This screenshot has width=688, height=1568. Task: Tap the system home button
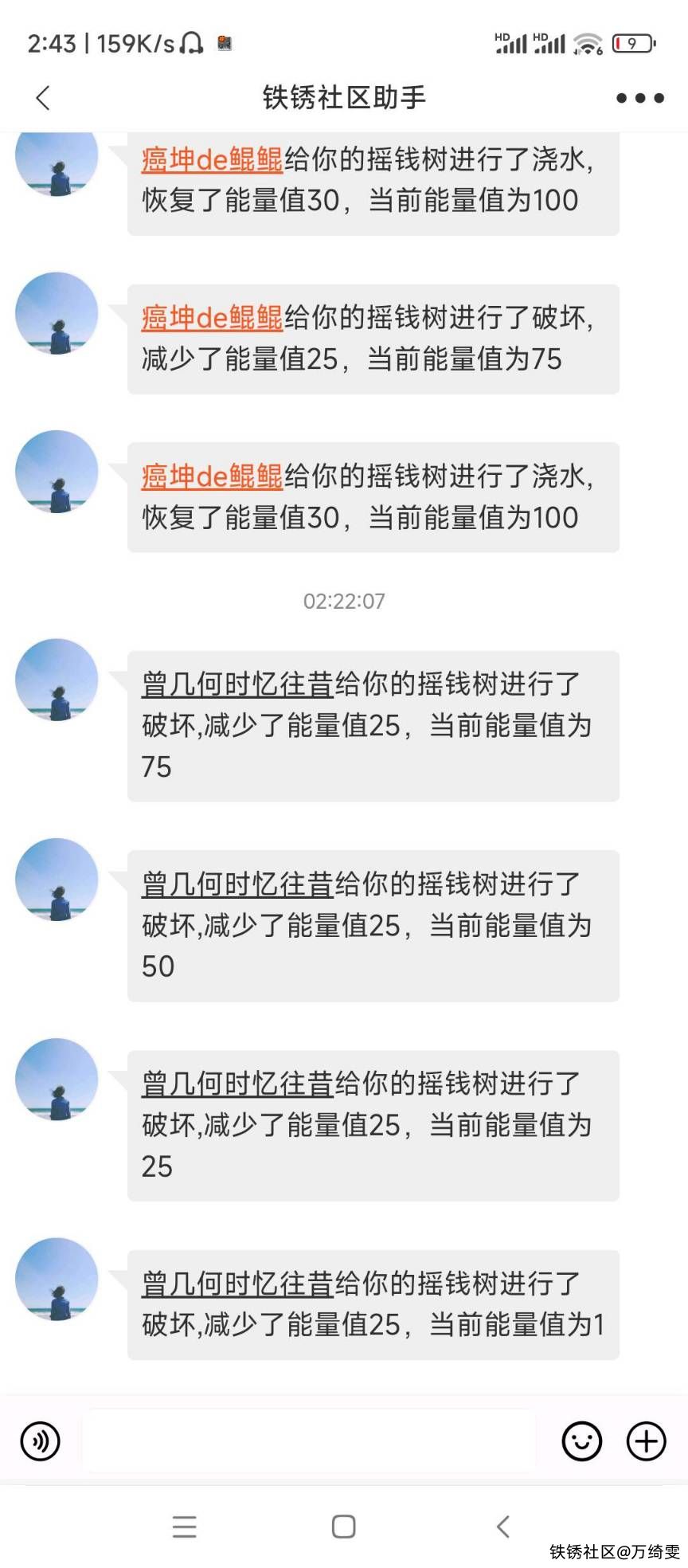(343, 1527)
